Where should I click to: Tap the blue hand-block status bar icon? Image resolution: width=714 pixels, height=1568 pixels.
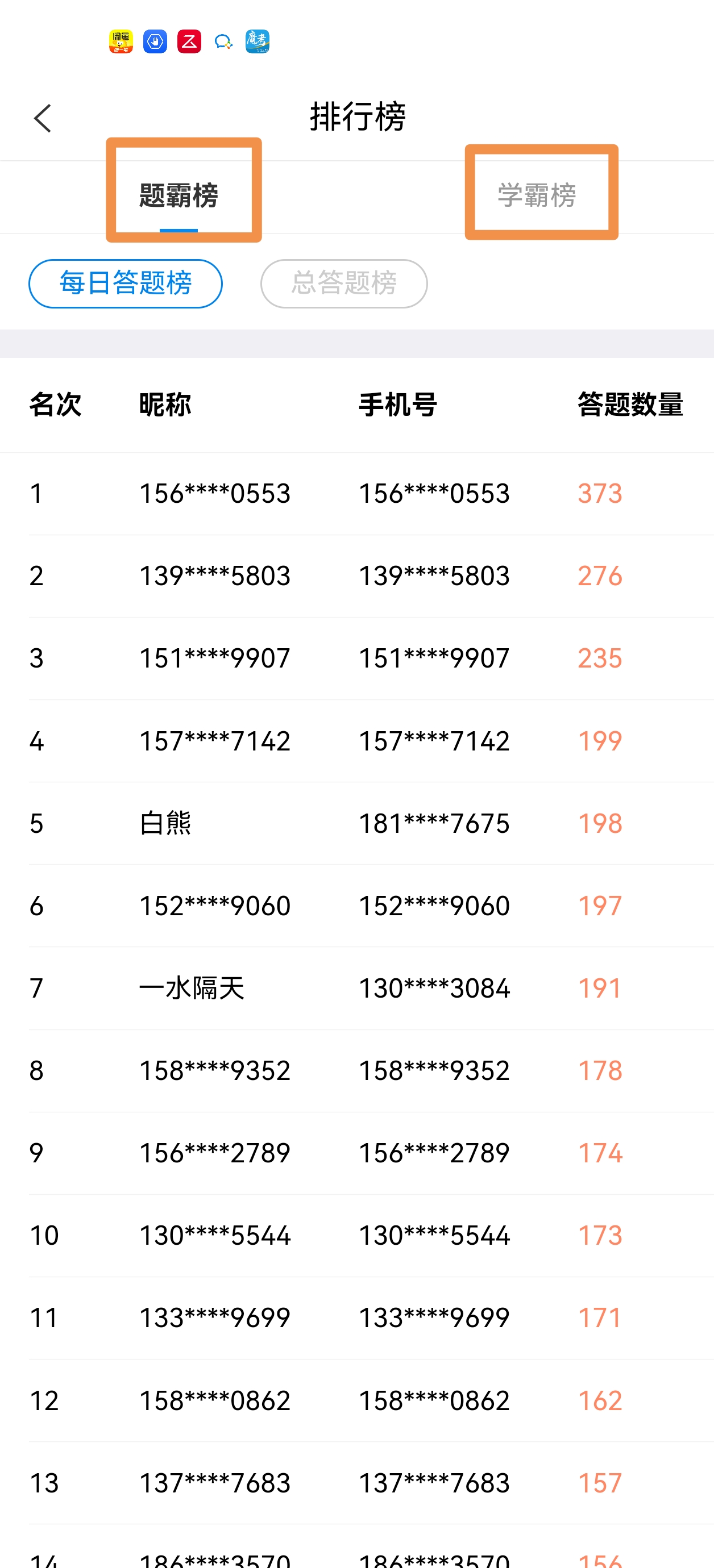coord(155,41)
